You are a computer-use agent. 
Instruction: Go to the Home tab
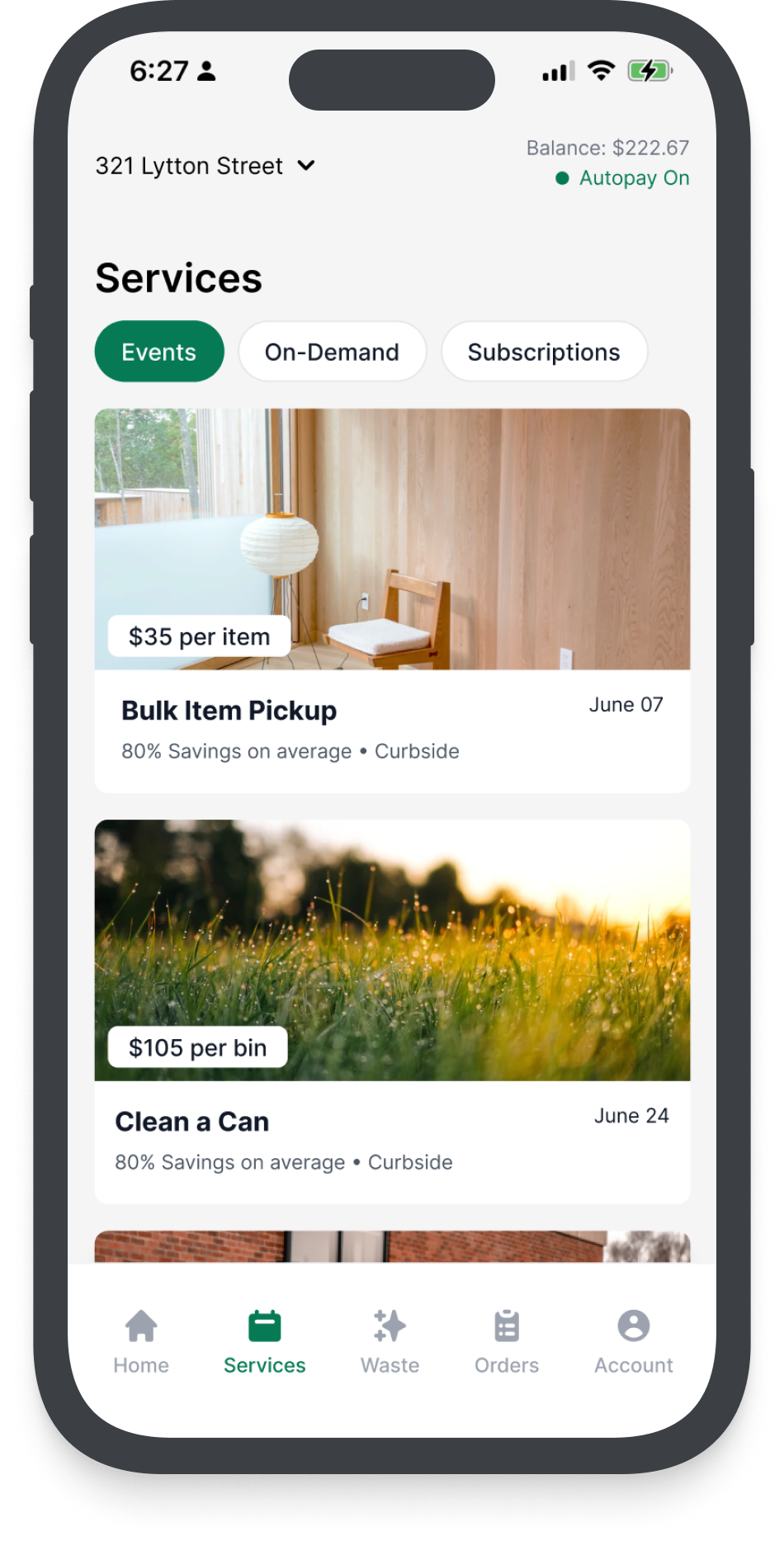tap(141, 1341)
